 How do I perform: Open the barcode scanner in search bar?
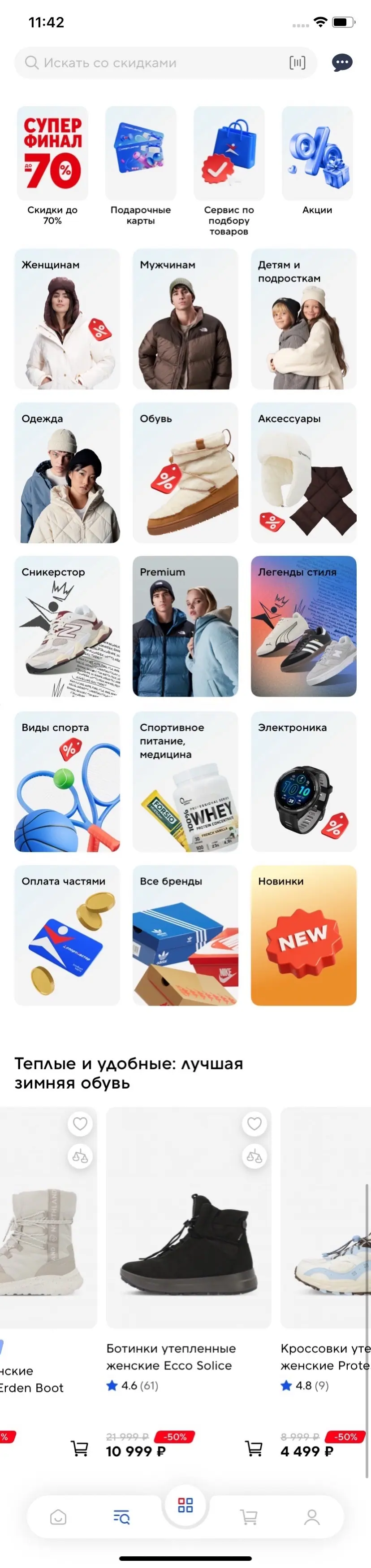[x=297, y=63]
